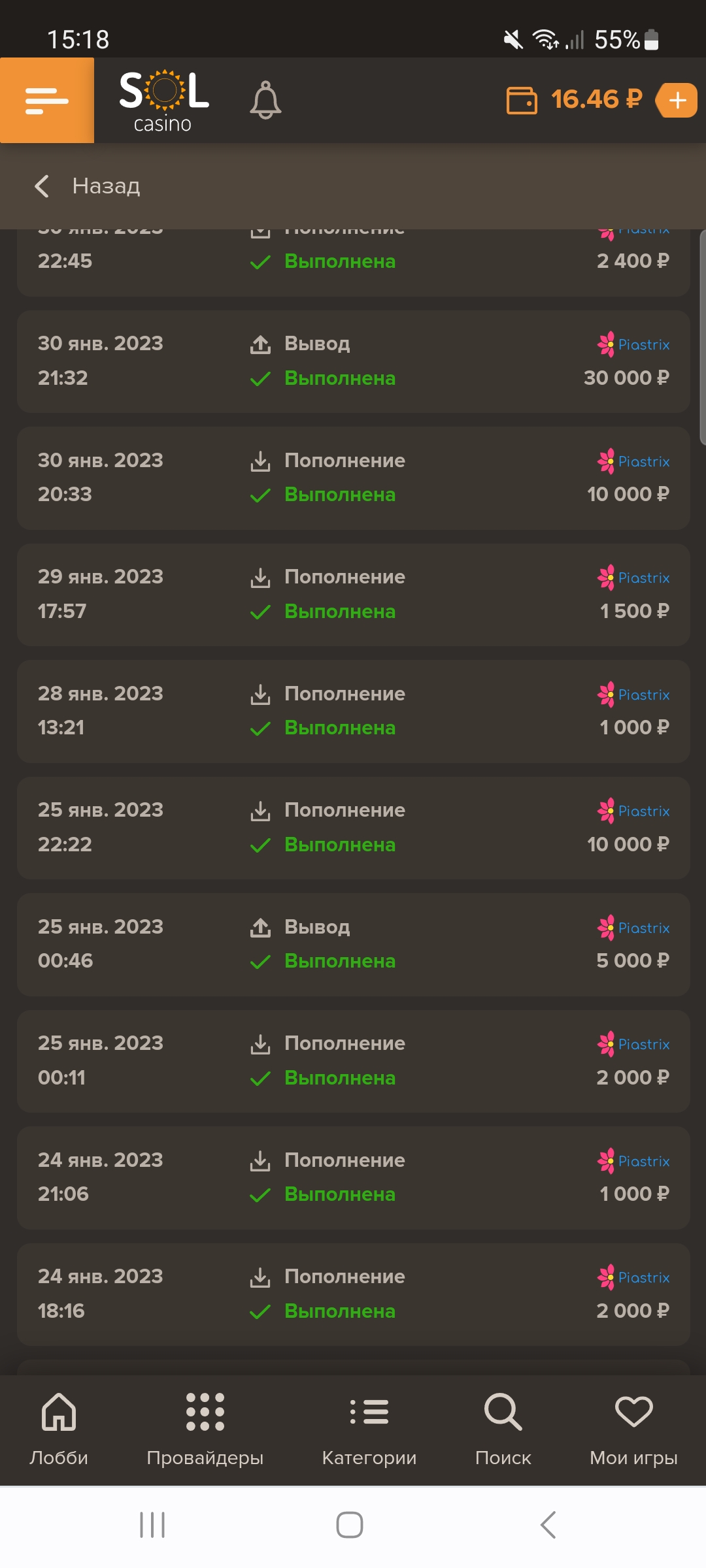Open the Категории tab
Image resolution: width=706 pixels, height=1568 pixels.
(x=369, y=1429)
